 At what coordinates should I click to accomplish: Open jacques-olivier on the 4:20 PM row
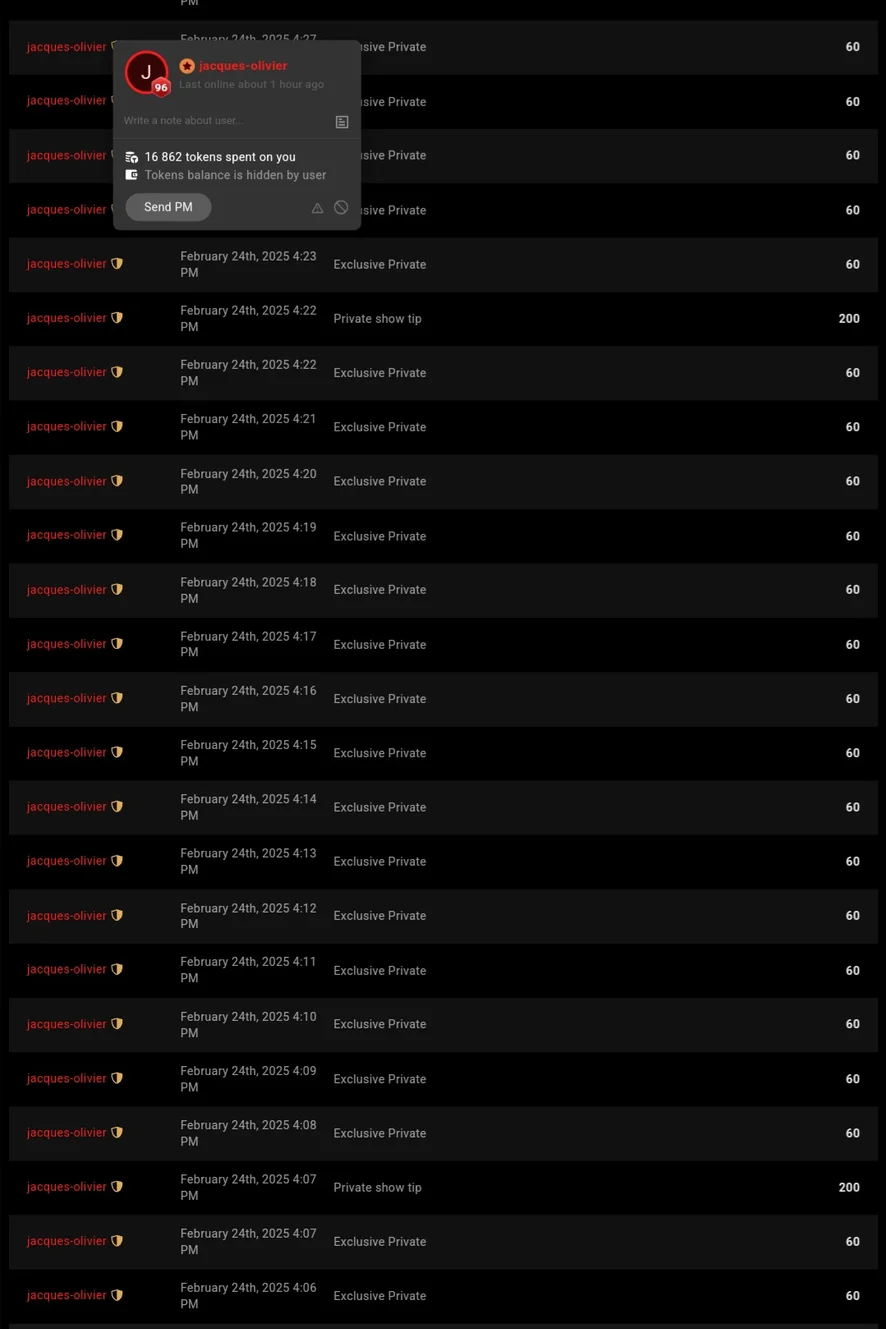click(x=67, y=481)
